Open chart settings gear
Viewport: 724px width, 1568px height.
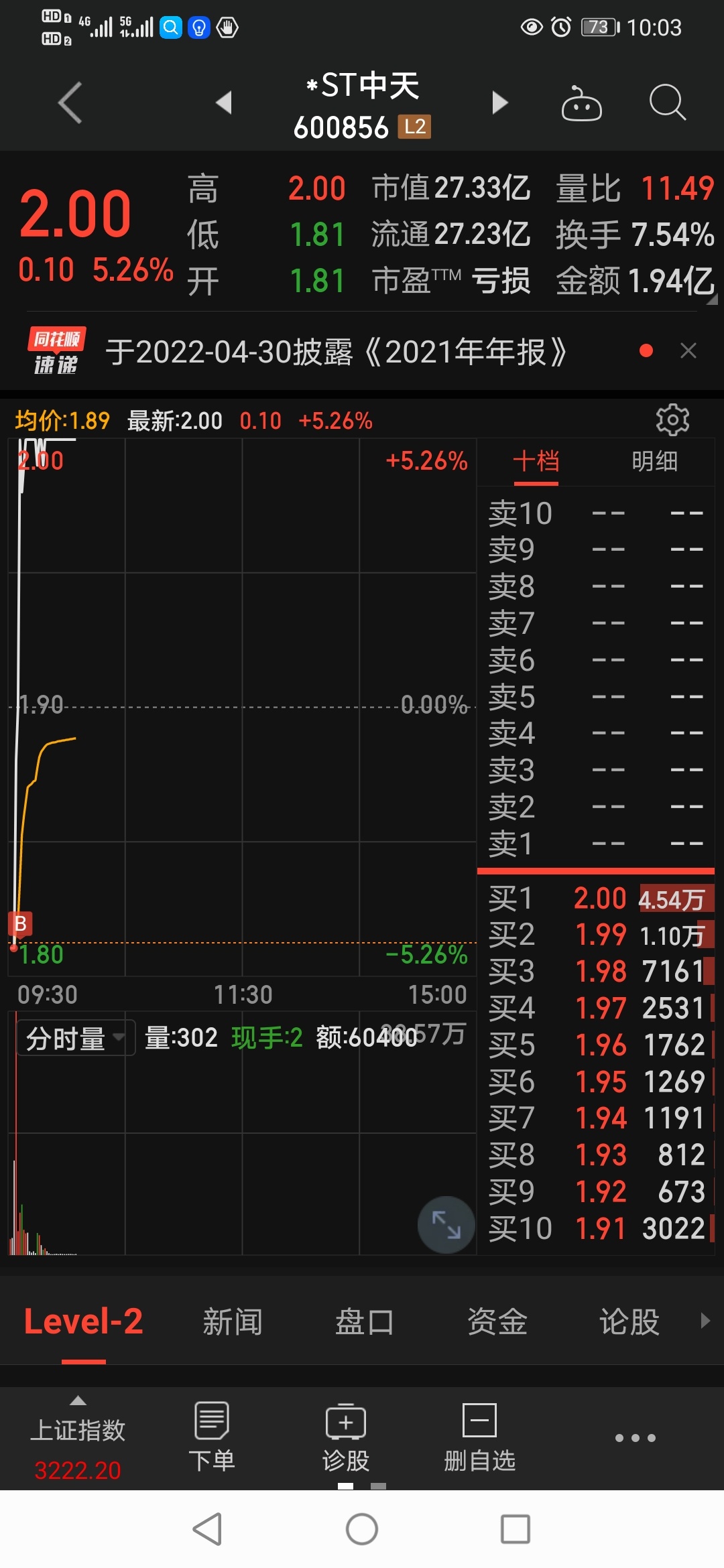(672, 420)
